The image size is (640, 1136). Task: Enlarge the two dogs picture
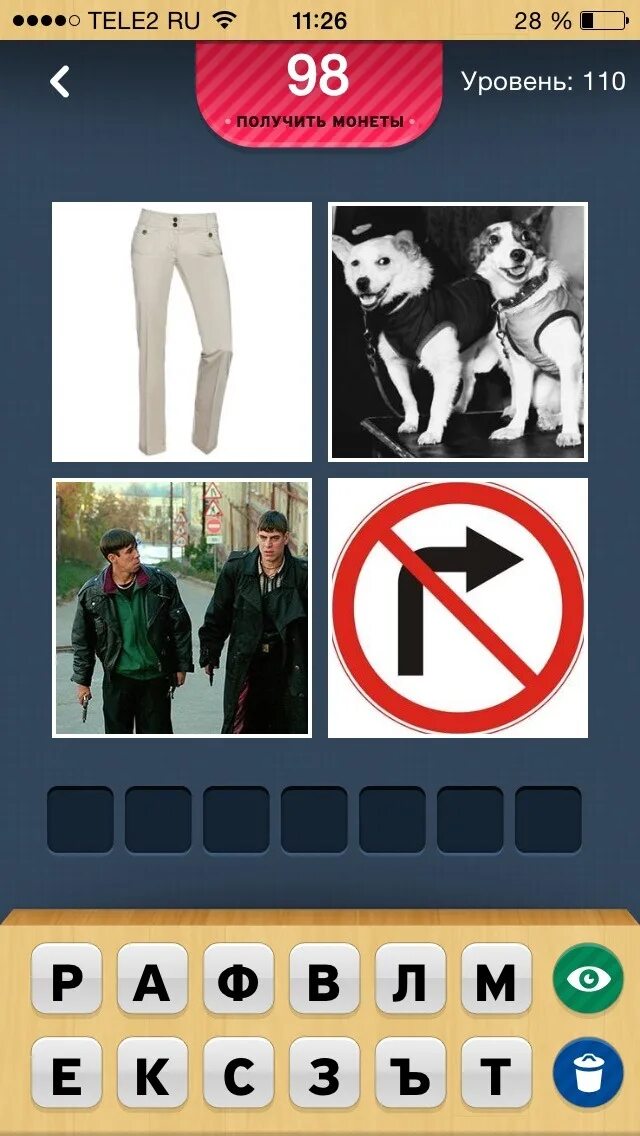(458, 332)
